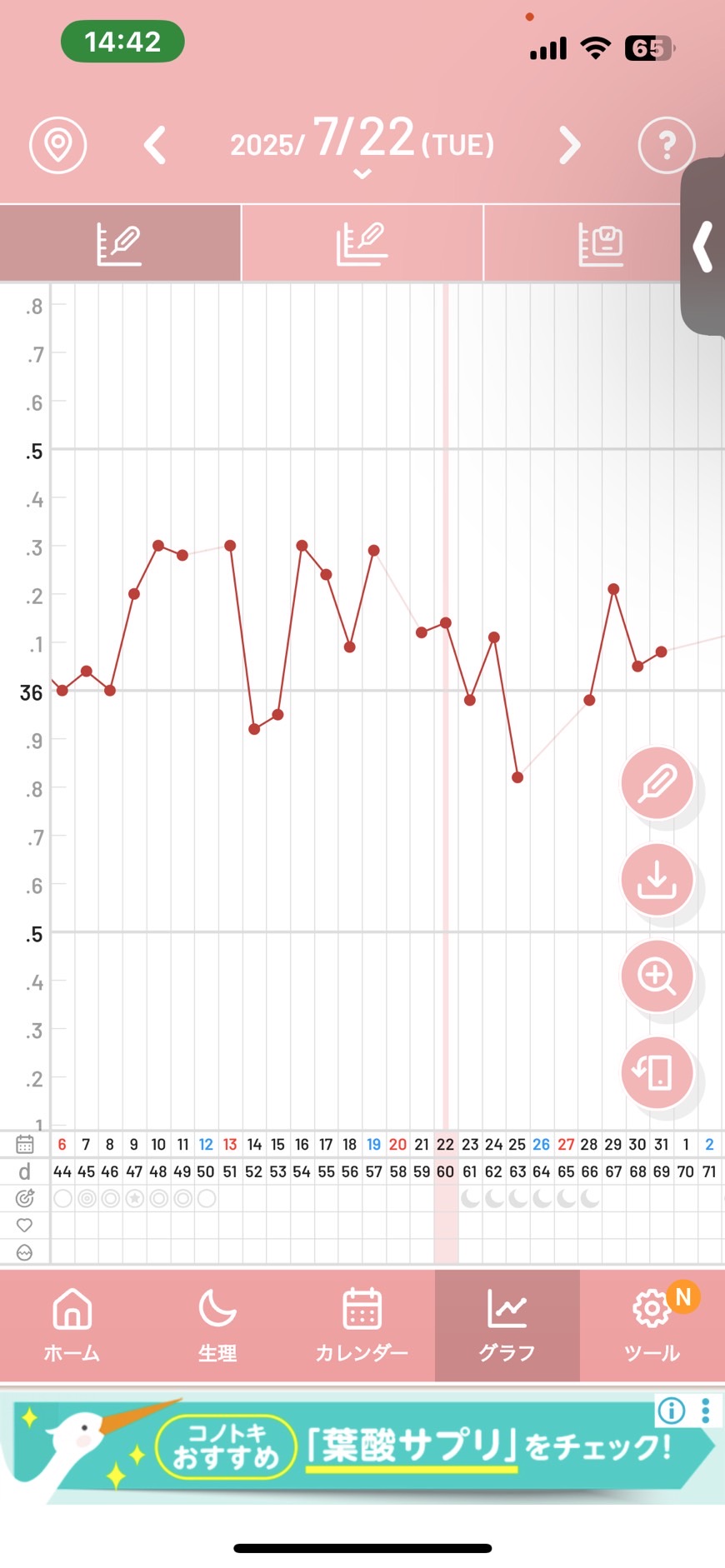The height and width of the screenshot is (1568, 725).
Task: Open the ad info icon
Action: (671, 1410)
